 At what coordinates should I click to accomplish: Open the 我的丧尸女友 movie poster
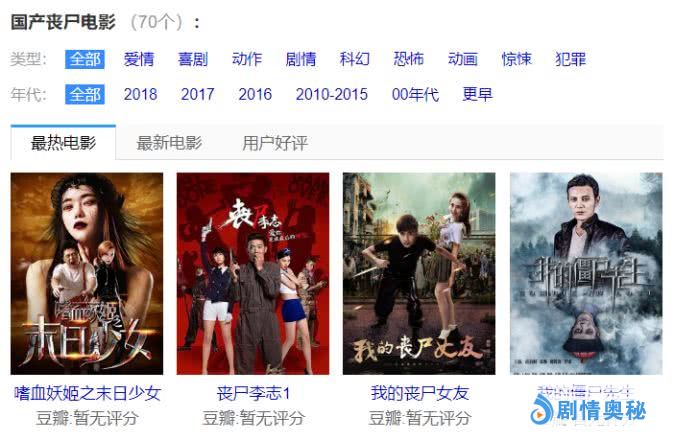(x=419, y=273)
